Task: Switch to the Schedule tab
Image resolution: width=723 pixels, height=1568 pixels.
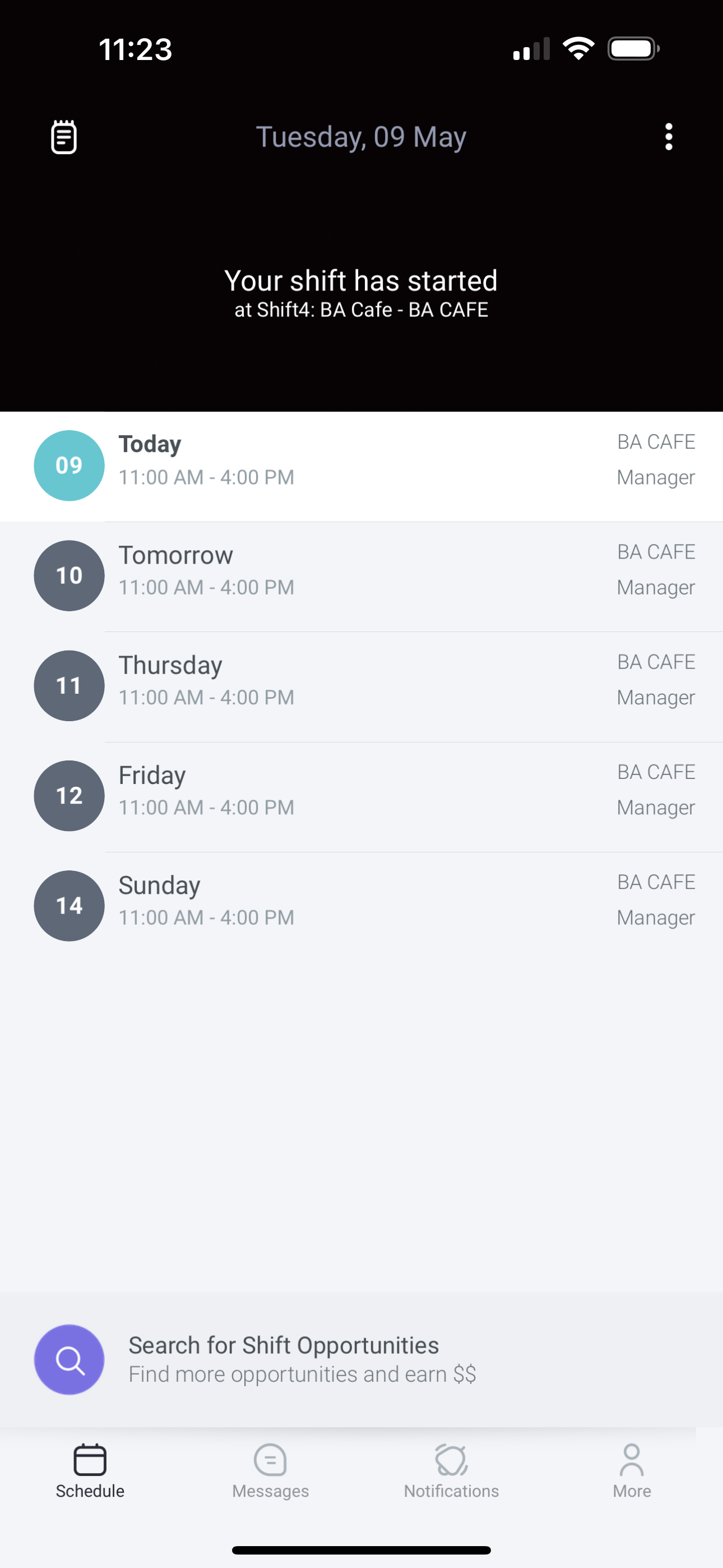Action: click(90, 1470)
